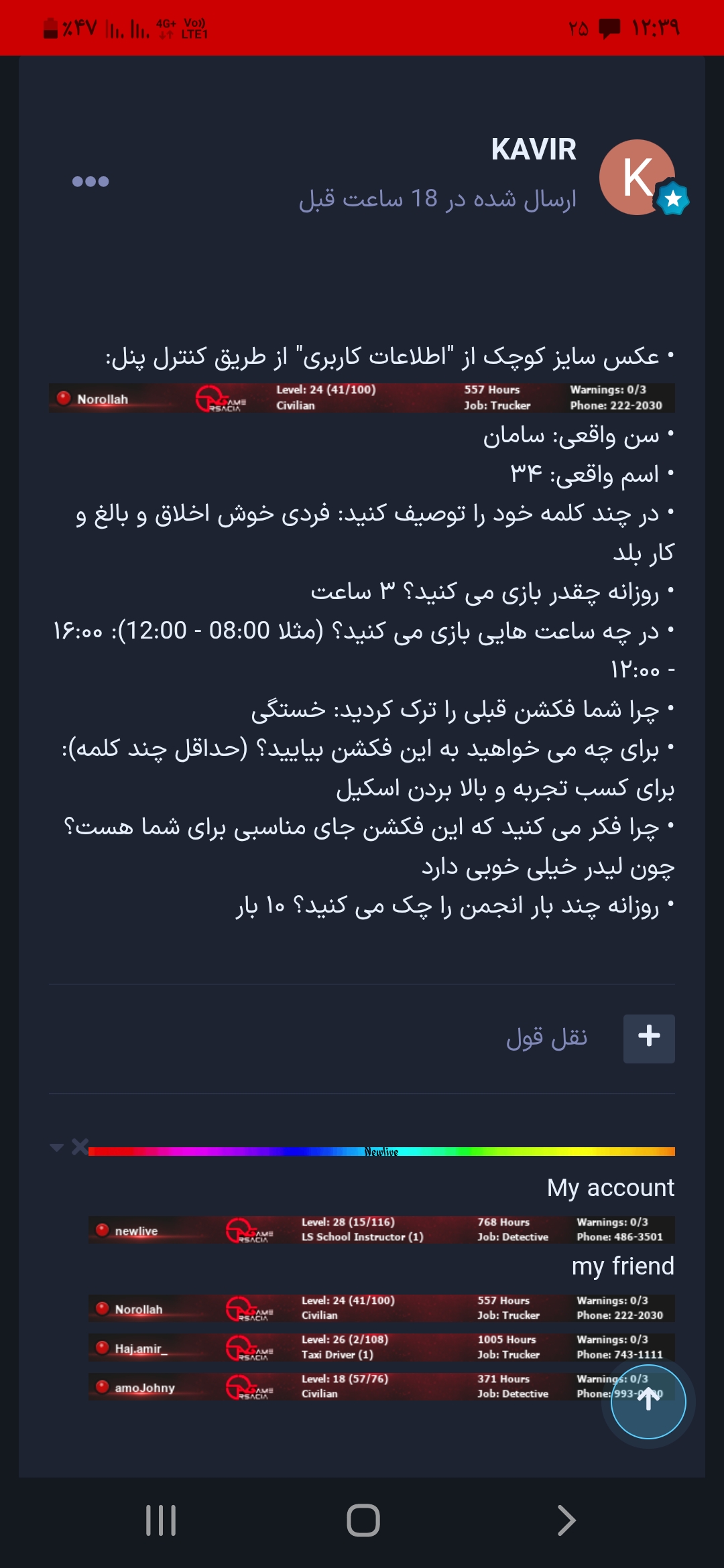Tap the Norollah player stats banner
This screenshot has width=724, height=1568.
(x=362, y=397)
